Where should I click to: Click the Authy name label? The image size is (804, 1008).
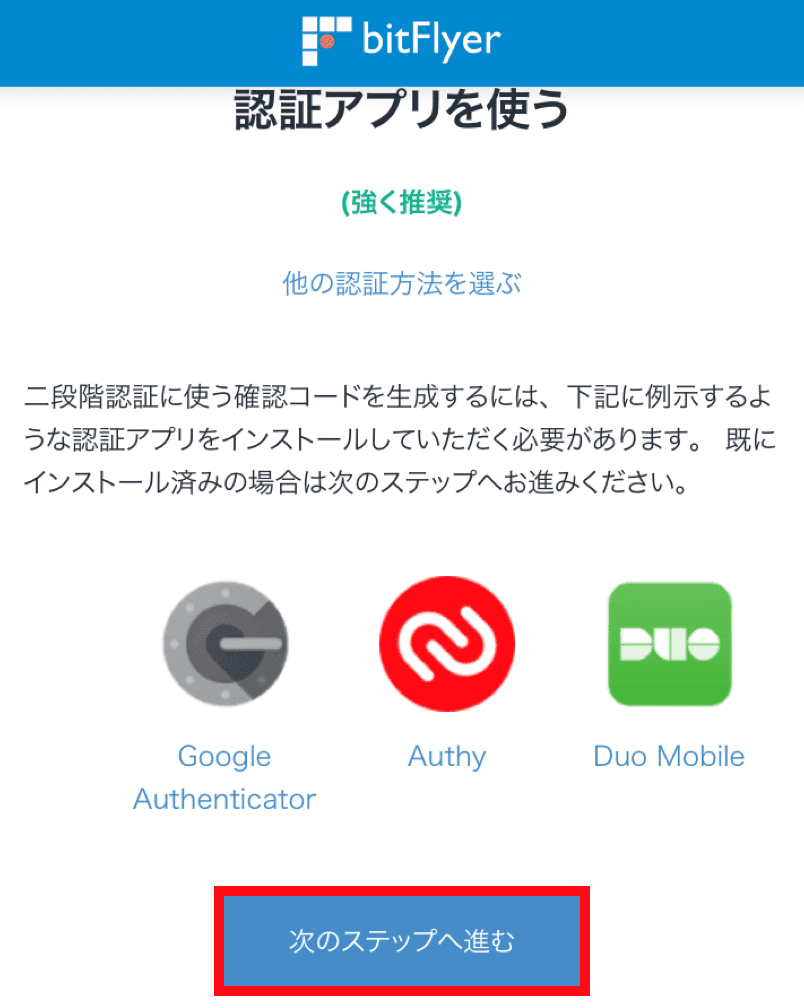tap(446, 757)
